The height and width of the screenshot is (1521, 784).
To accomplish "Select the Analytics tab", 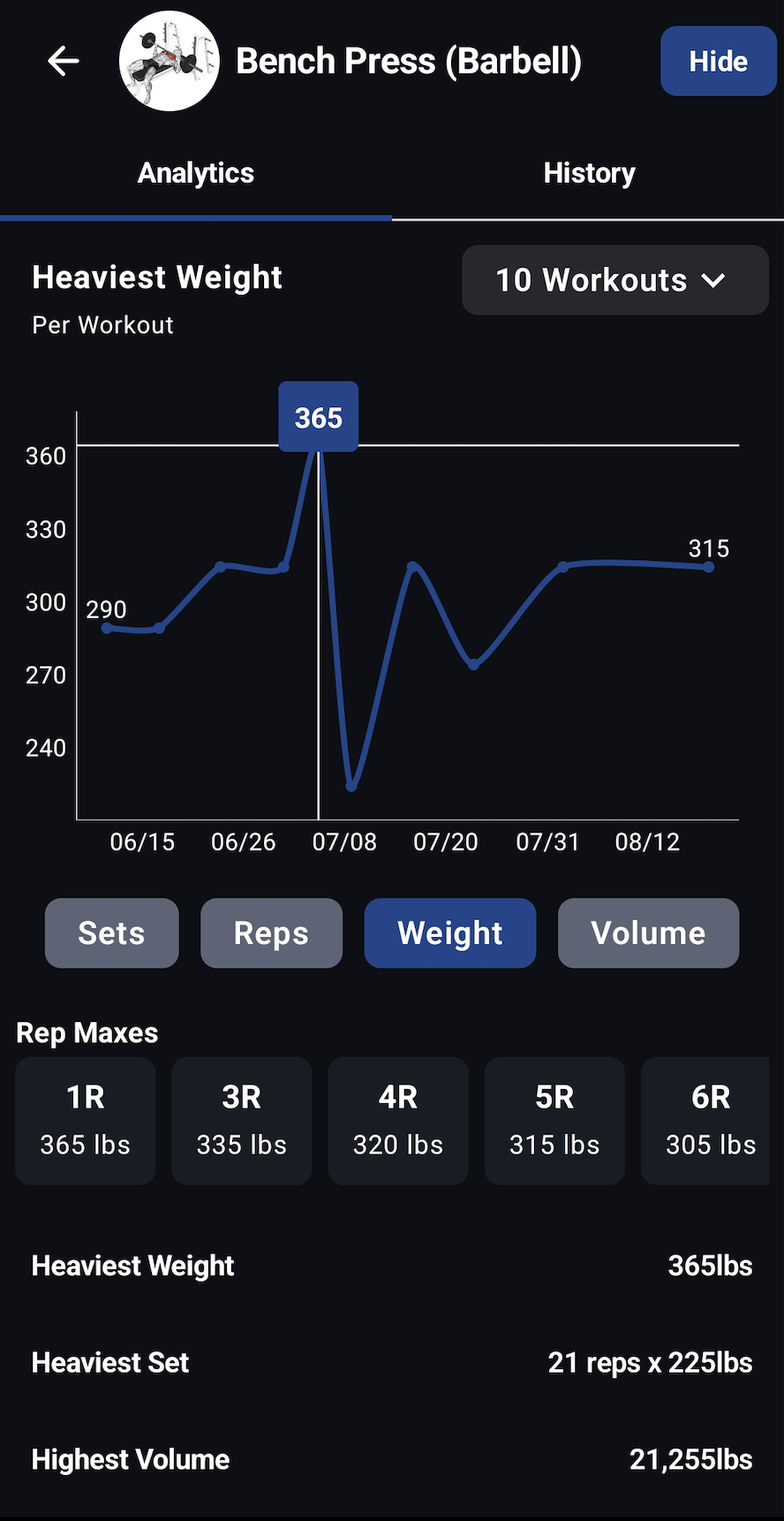I will 195,172.
